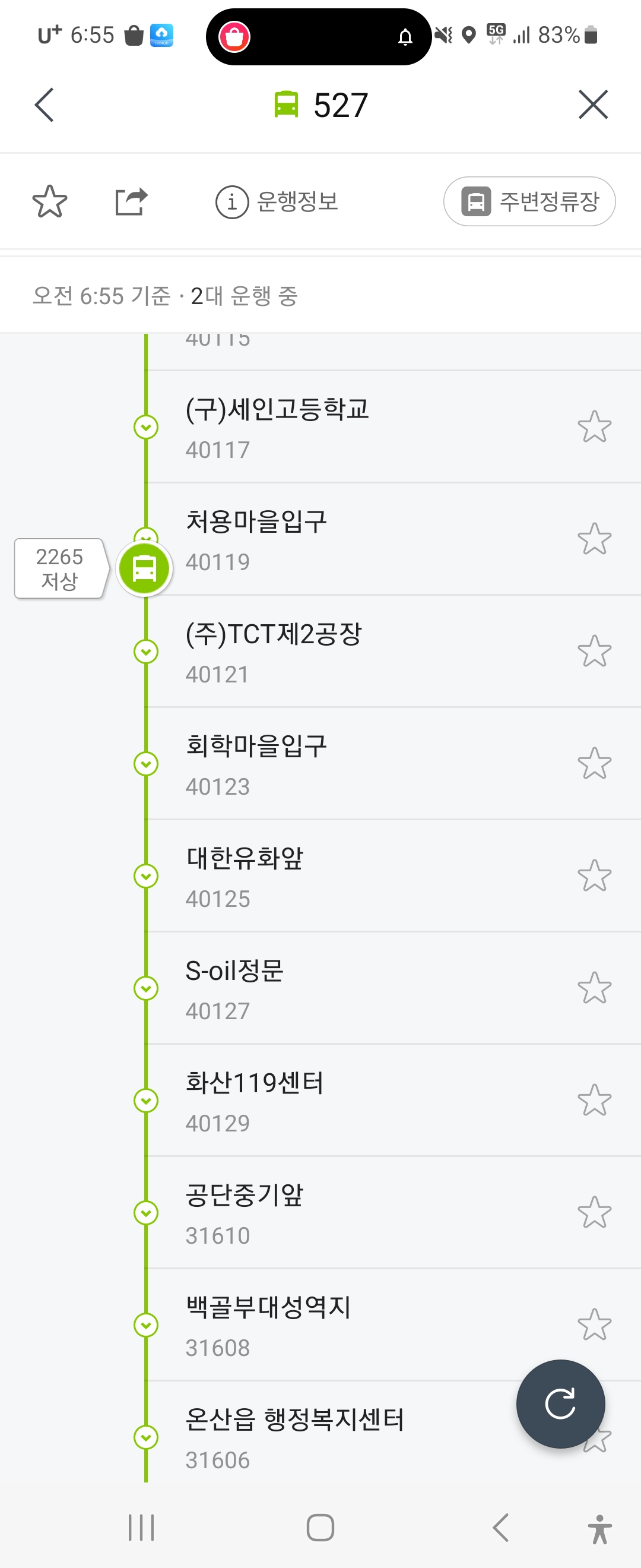This screenshot has width=641, height=1568.
Task: Refresh the real-time bus location
Action: pyautogui.click(x=560, y=1403)
